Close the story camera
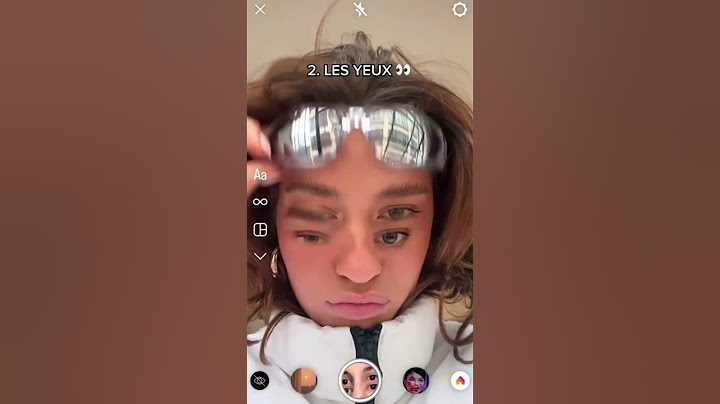Screen dimensions: 720x404 [260, 10]
